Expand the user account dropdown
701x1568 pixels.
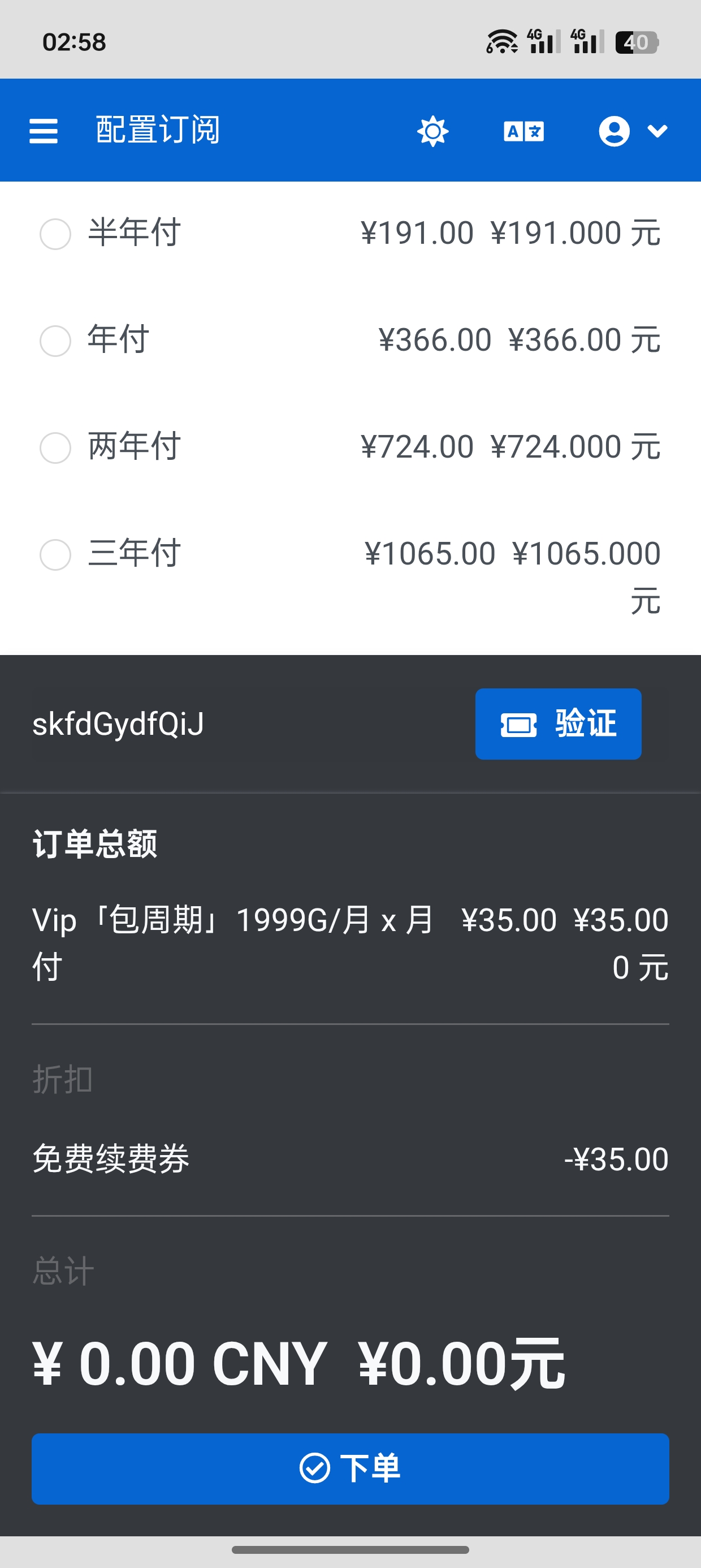point(634,131)
